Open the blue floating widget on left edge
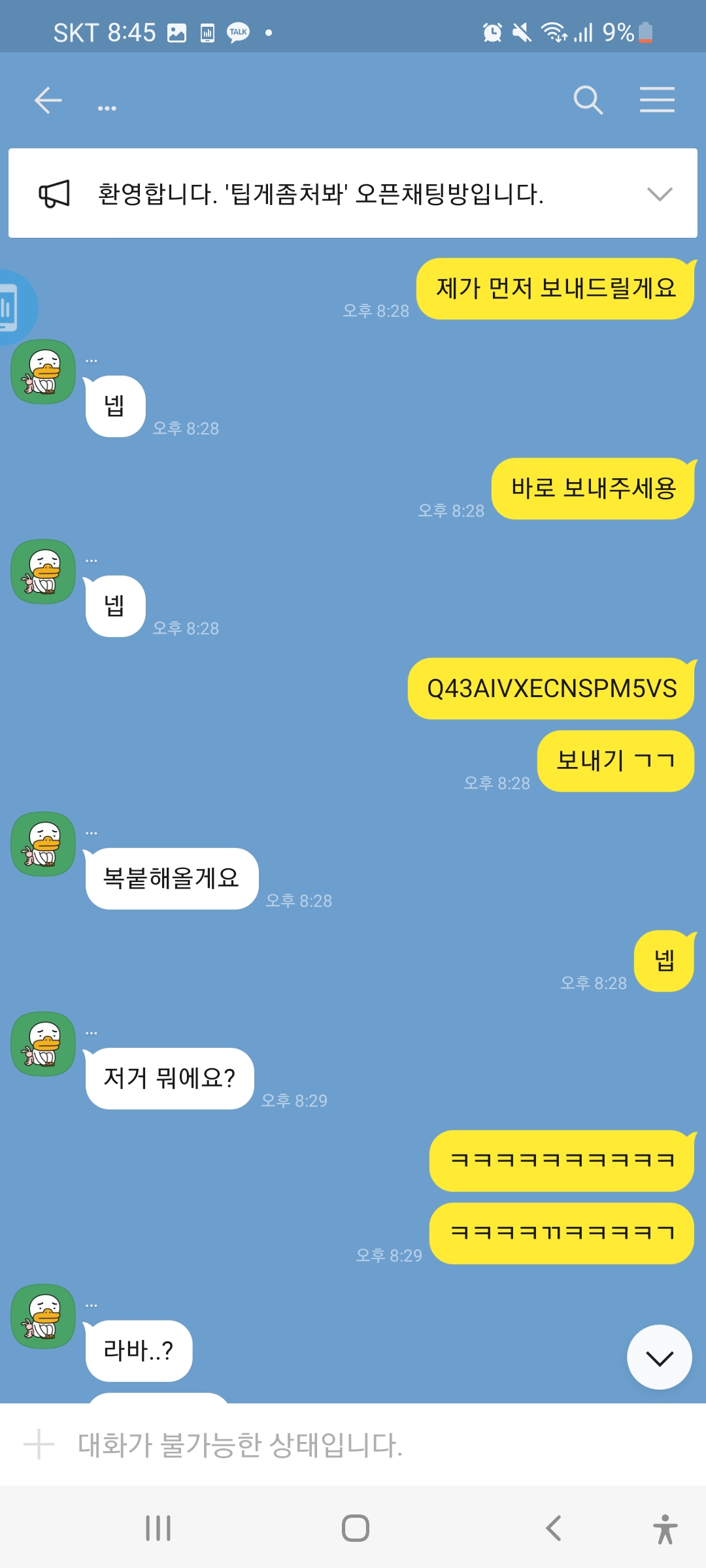 pyautogui.click(x=12, y=308)
